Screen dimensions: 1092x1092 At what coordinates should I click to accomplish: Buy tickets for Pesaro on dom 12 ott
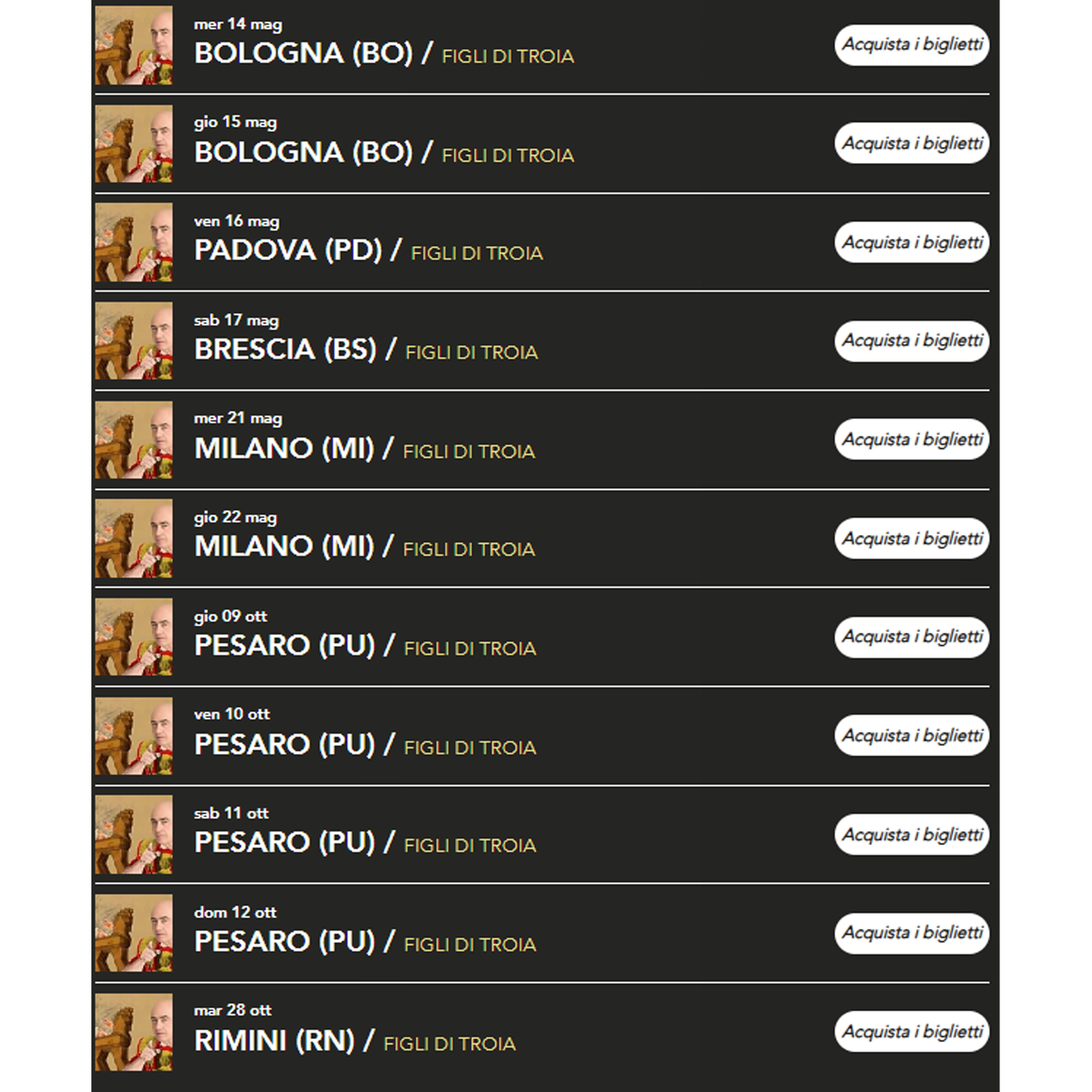click(911, 933)
